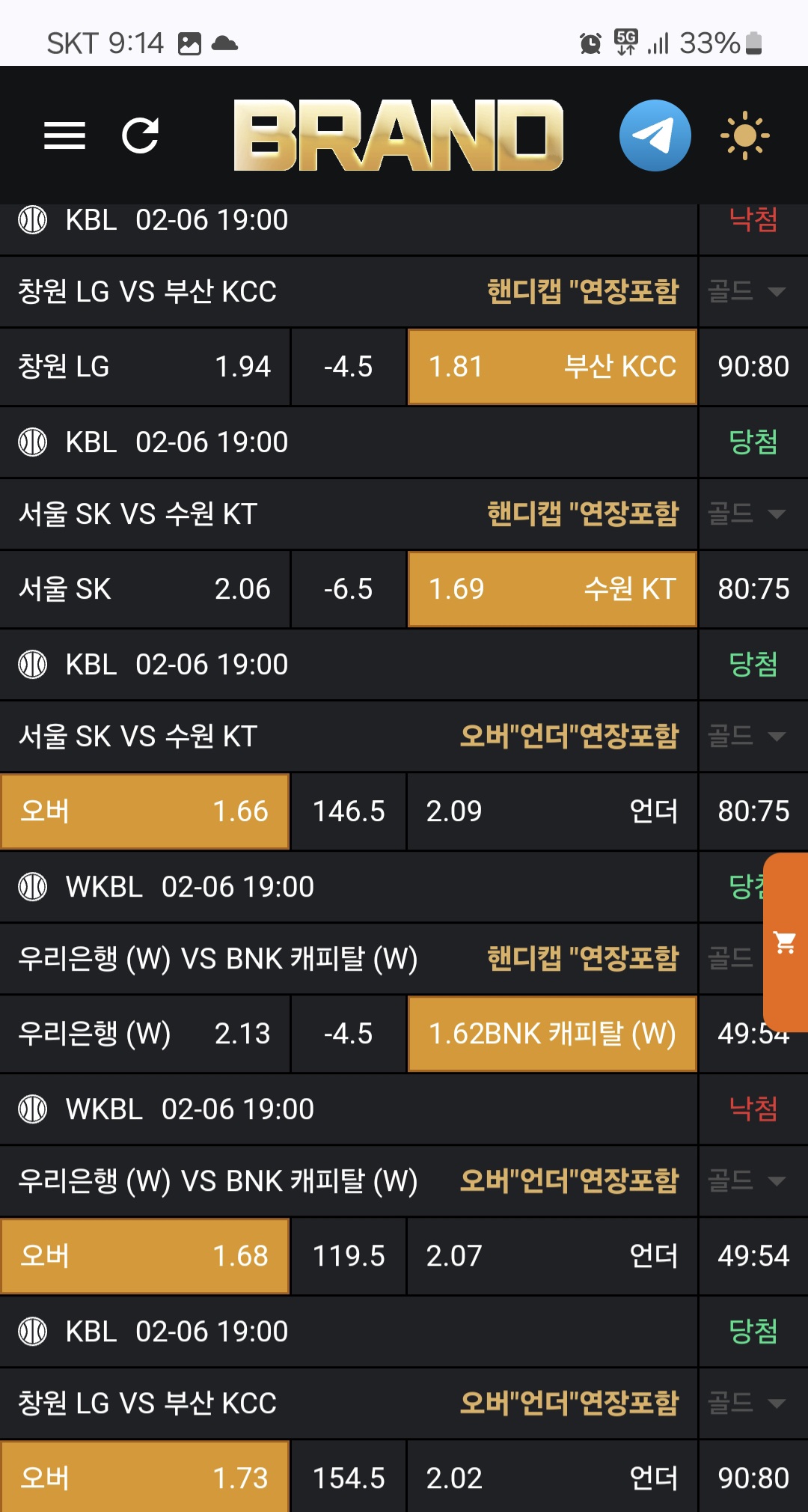Open the Telegram channel icon

pyautogui.click(x=655, y=135)
